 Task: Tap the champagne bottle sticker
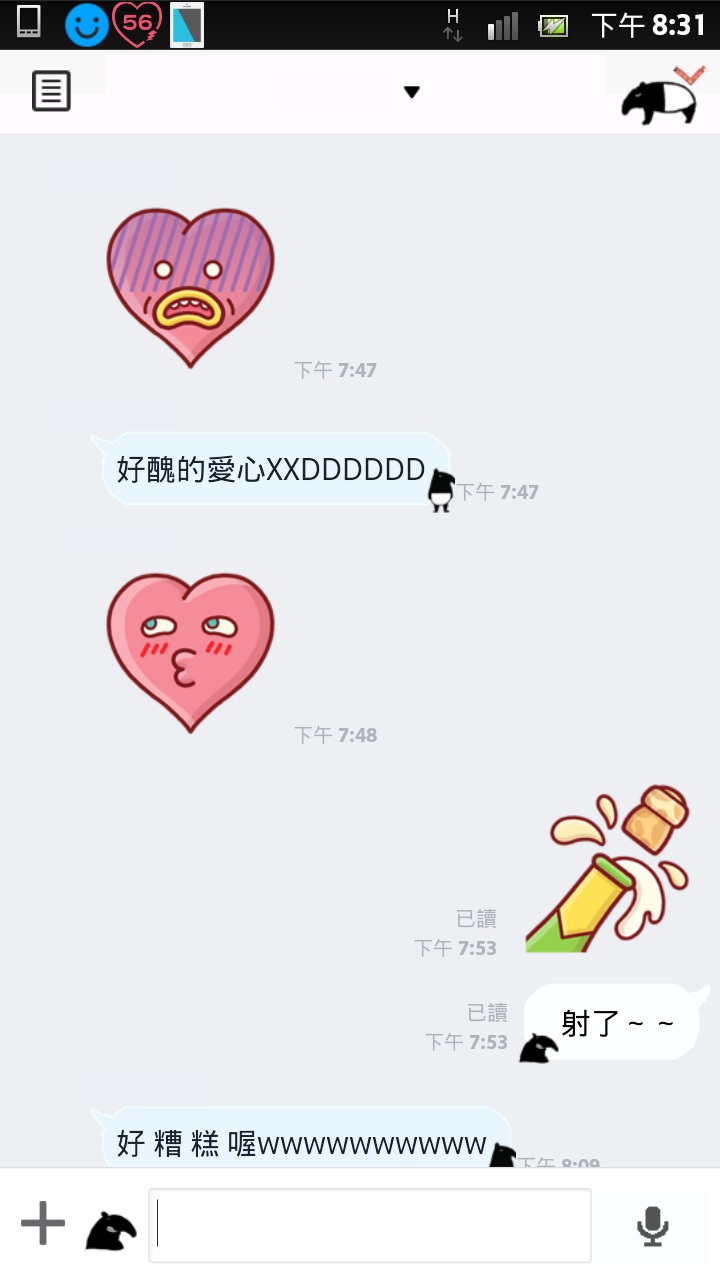tap(608, 870)
